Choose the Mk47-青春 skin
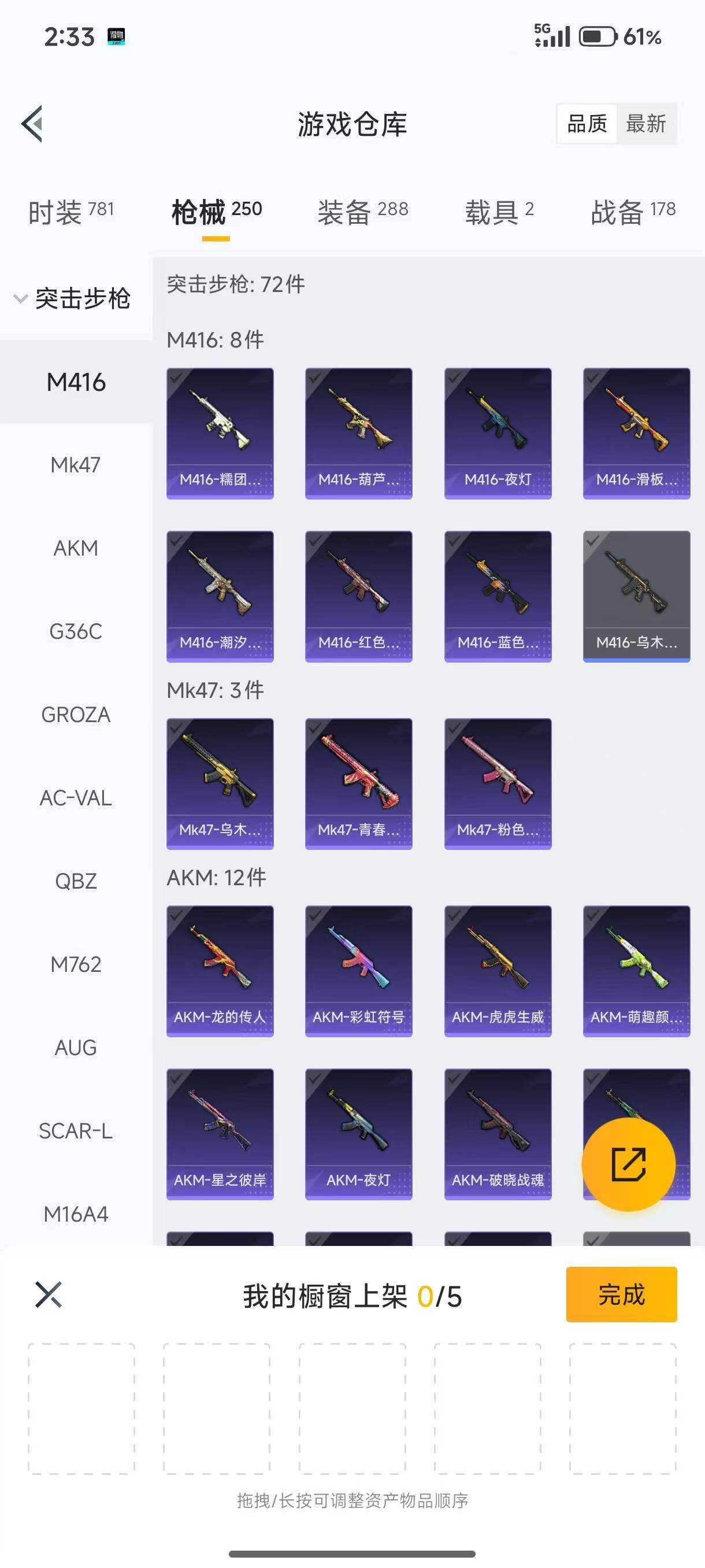This screenshot has width=705, height=1568. 358,783
